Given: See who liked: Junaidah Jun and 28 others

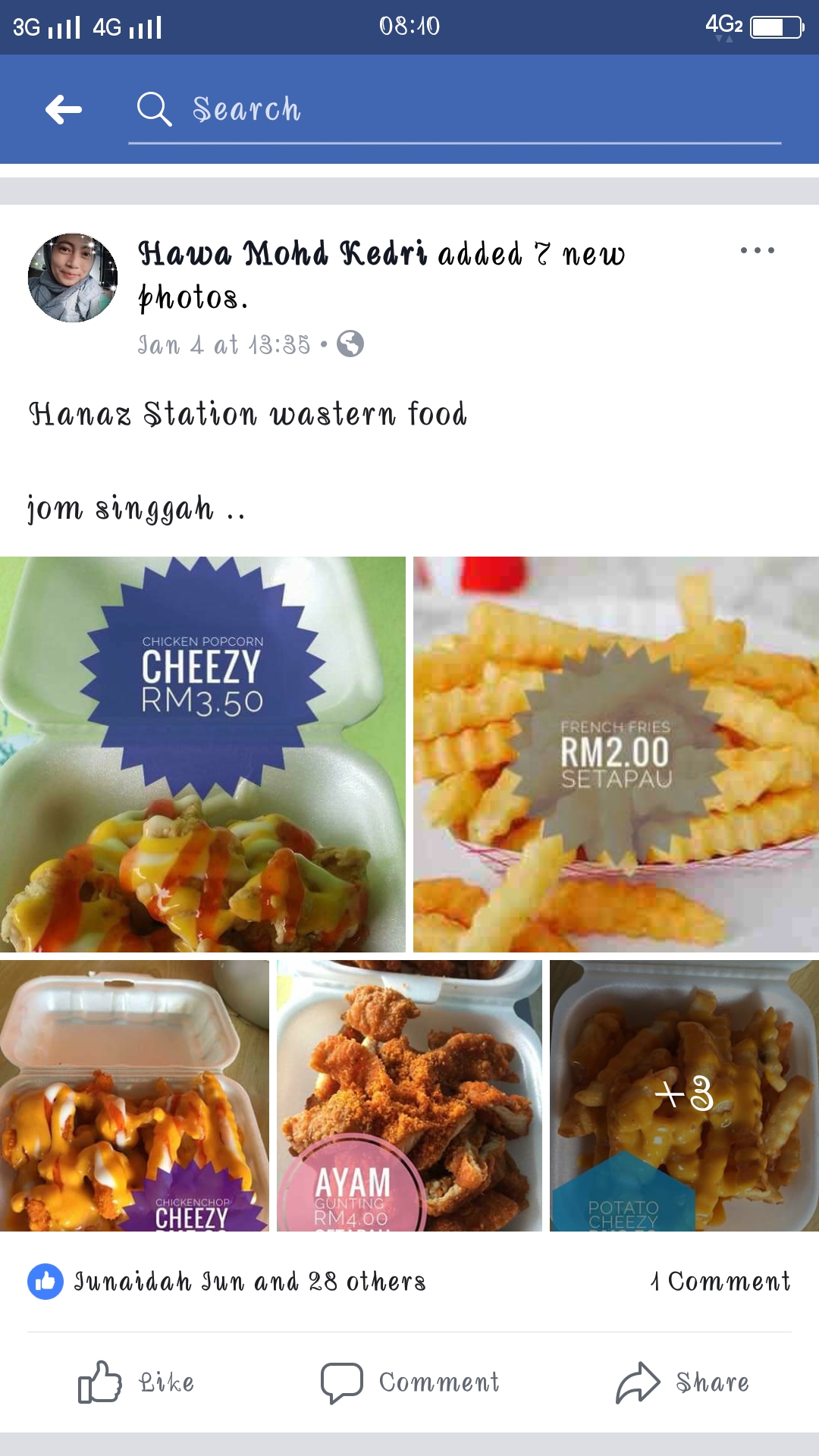Looking at the screenshot, I should pyautogui.click(x=249, y=1282).
